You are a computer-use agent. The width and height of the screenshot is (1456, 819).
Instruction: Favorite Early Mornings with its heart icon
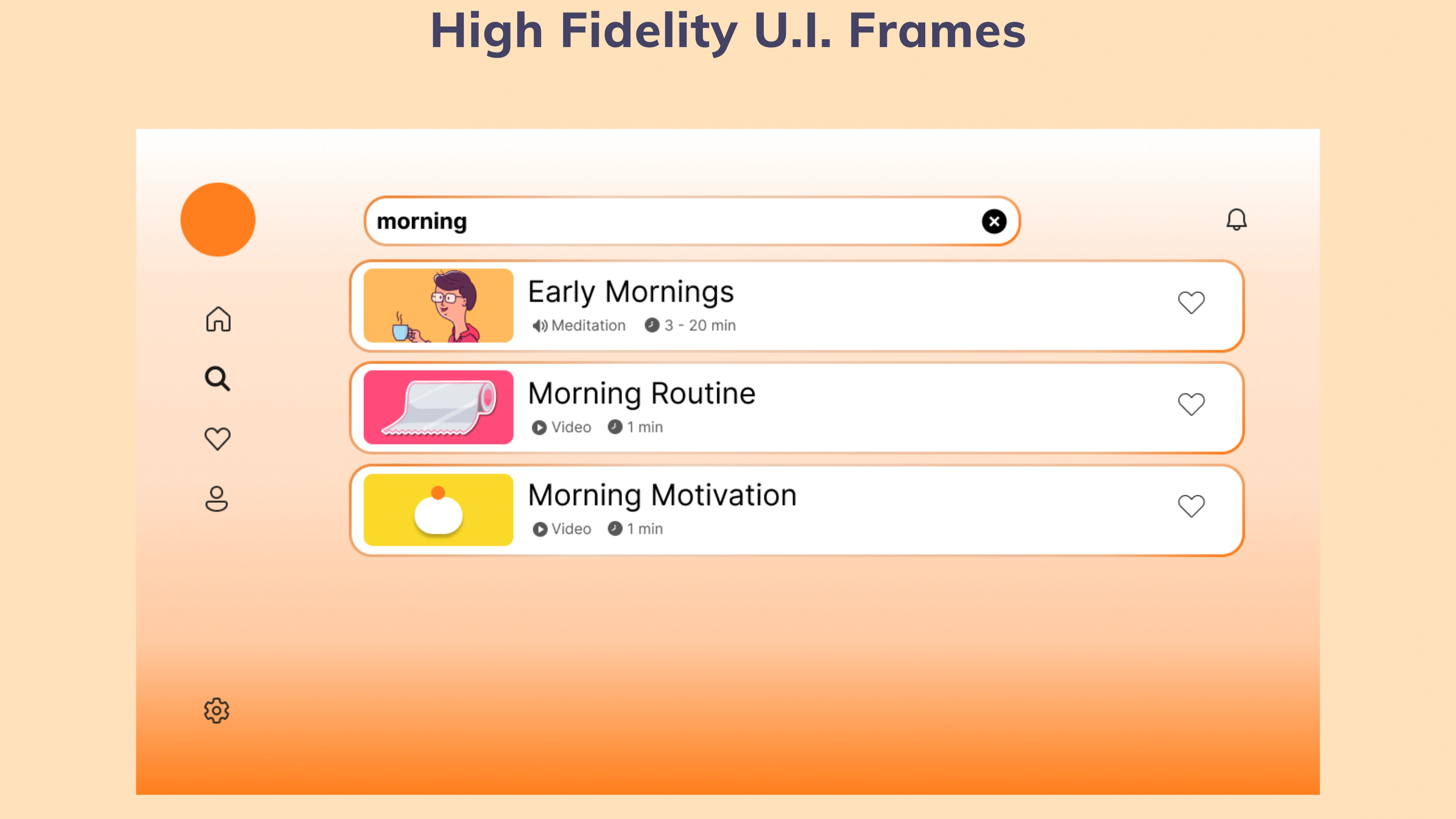(1191, 302)
